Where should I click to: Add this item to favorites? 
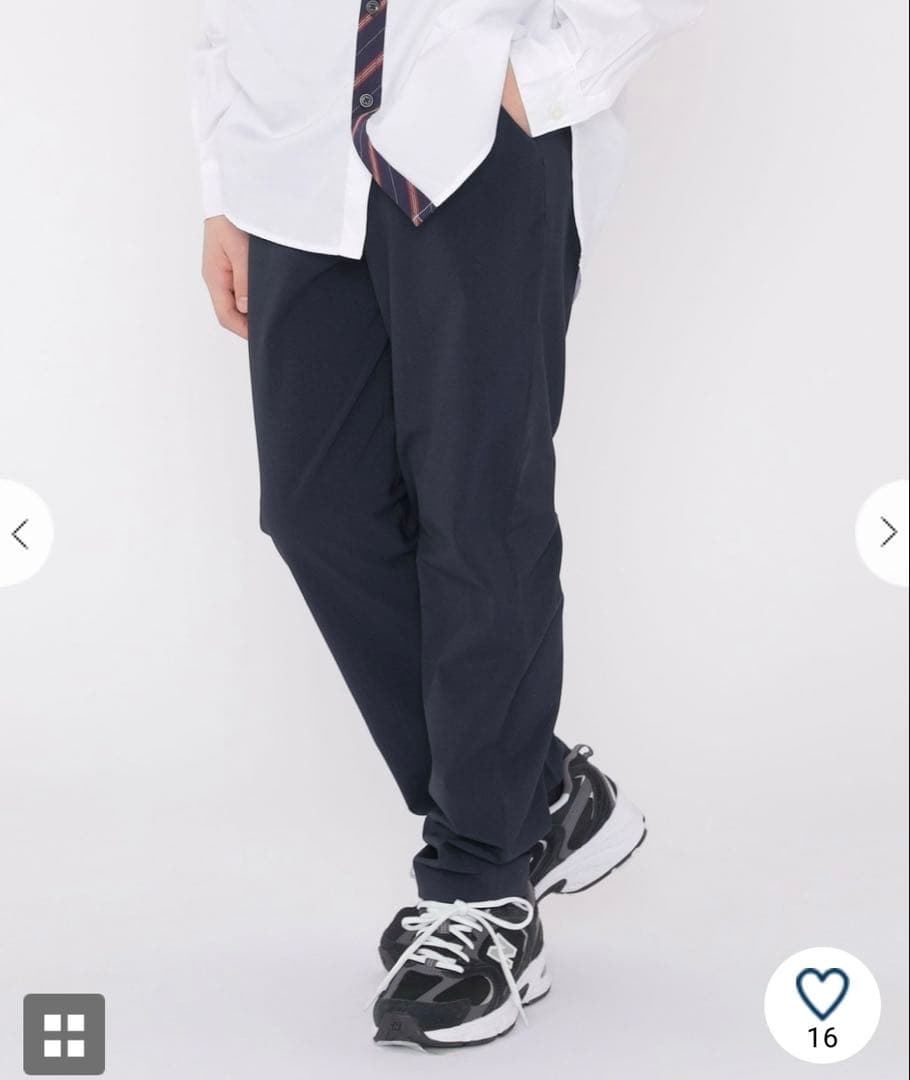[822, 993]
